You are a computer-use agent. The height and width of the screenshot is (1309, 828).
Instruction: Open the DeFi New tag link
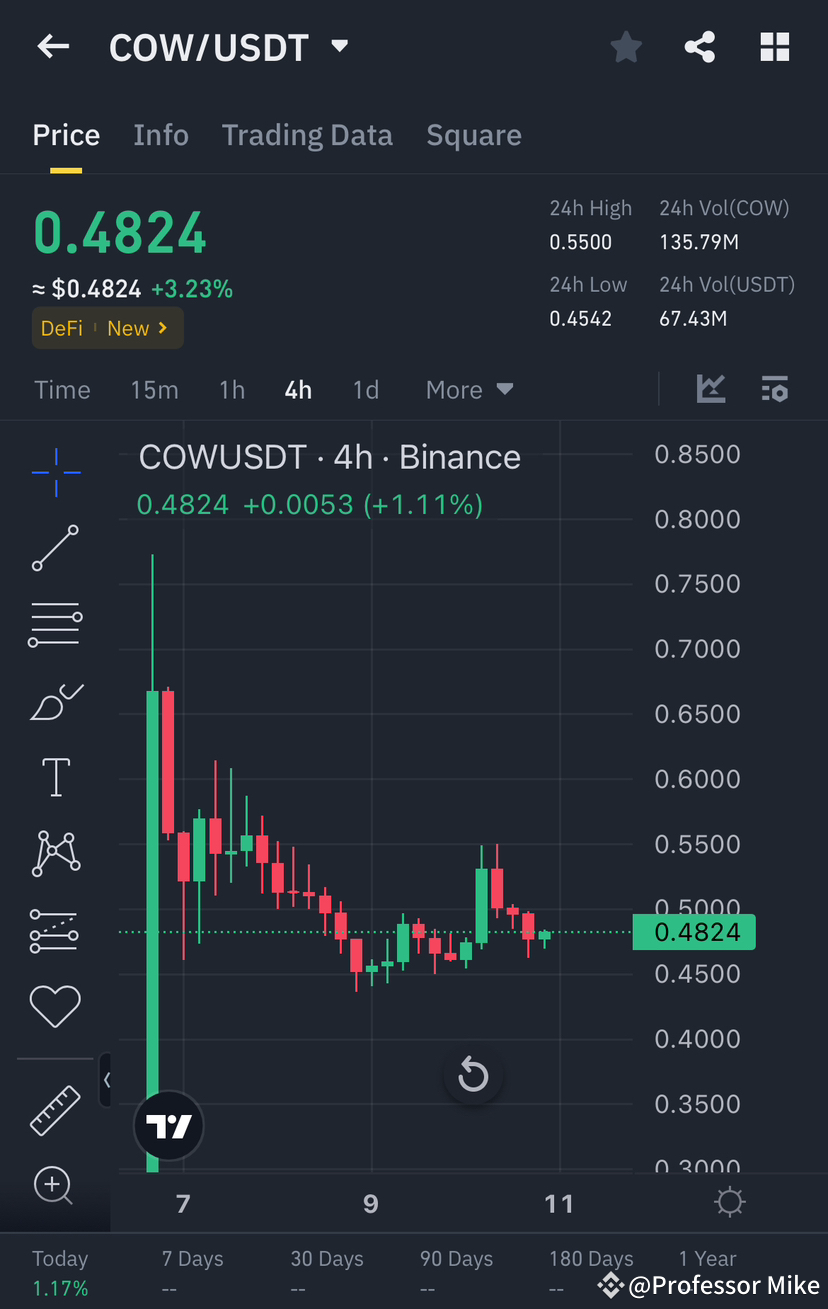(x=107, y=328)
